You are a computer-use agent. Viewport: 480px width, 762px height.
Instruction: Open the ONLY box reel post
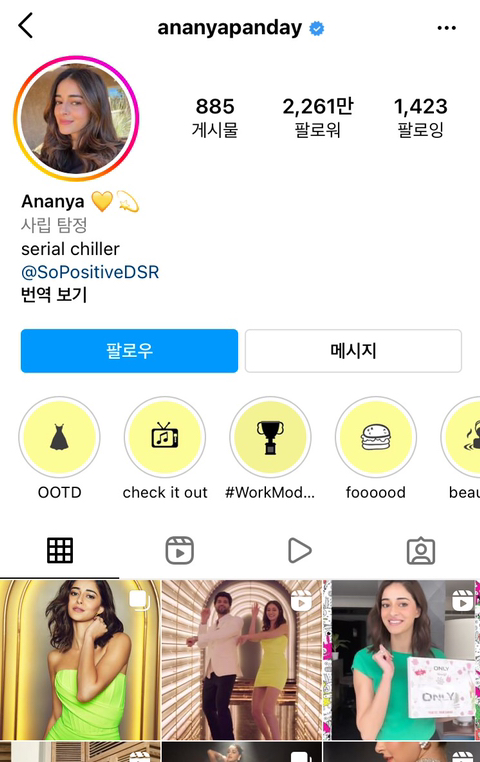coord(401,660)
